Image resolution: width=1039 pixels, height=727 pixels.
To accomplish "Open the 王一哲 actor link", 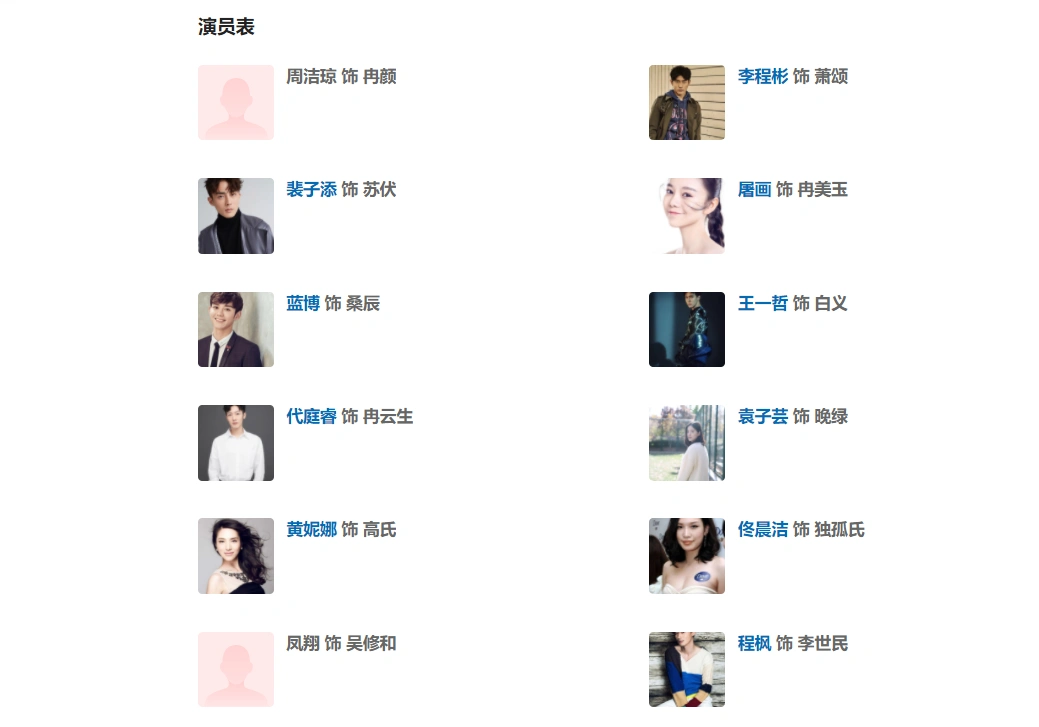I will (x=763, y=304).
